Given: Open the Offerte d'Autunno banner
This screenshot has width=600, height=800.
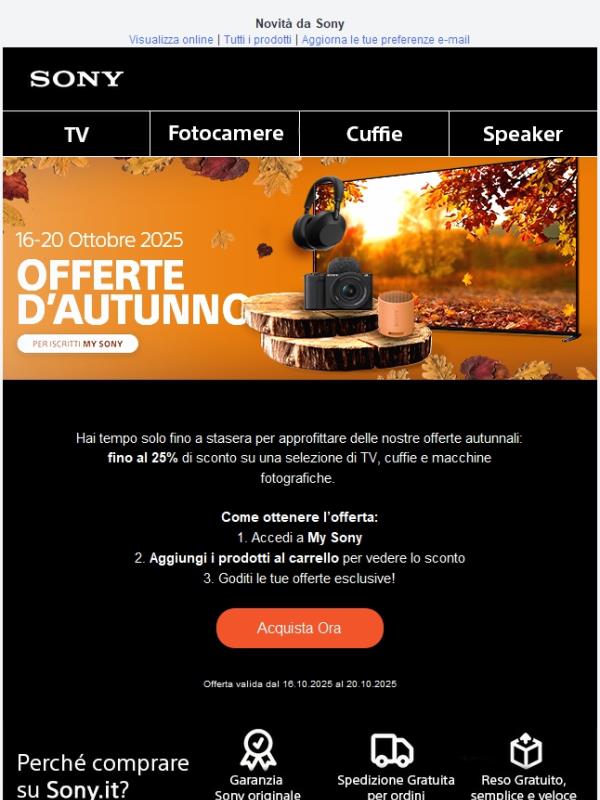Looking at the screenshot, I should pyautogui.click(x=300, y=268).
